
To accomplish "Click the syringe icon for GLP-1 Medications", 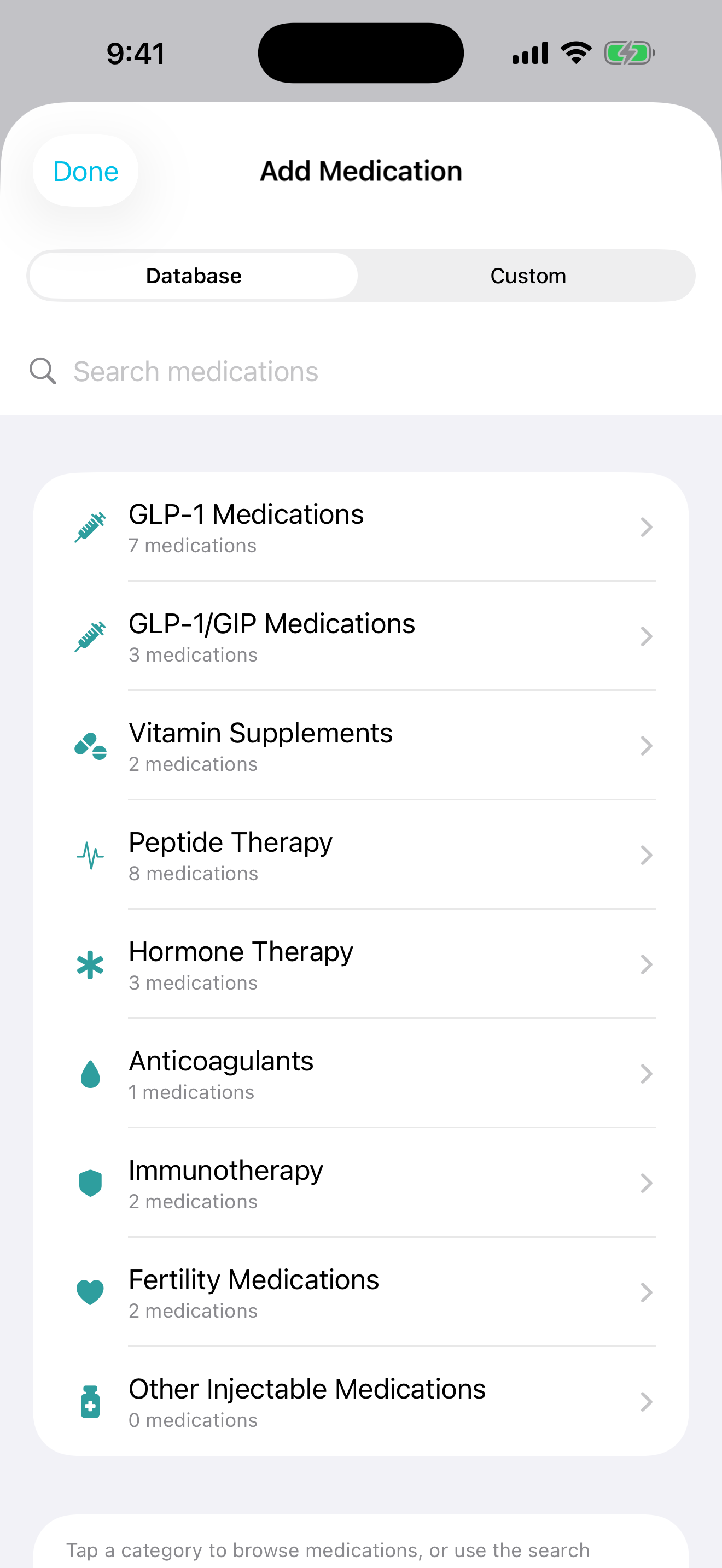I will click(x=90, y=527).
